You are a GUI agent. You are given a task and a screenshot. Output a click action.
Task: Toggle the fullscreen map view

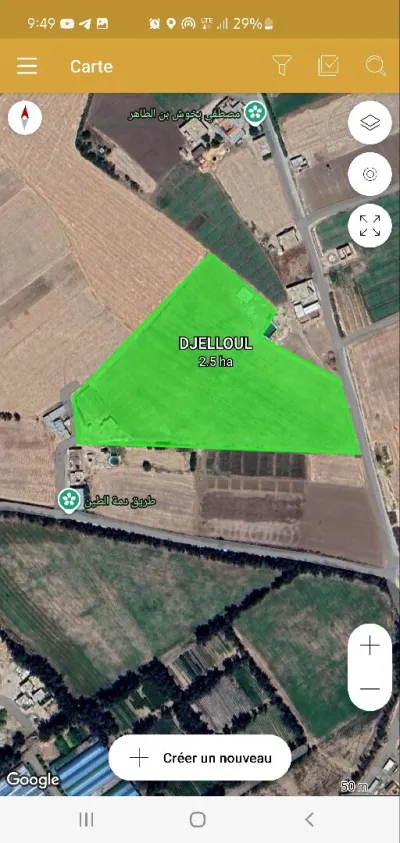tap(370, 226)
